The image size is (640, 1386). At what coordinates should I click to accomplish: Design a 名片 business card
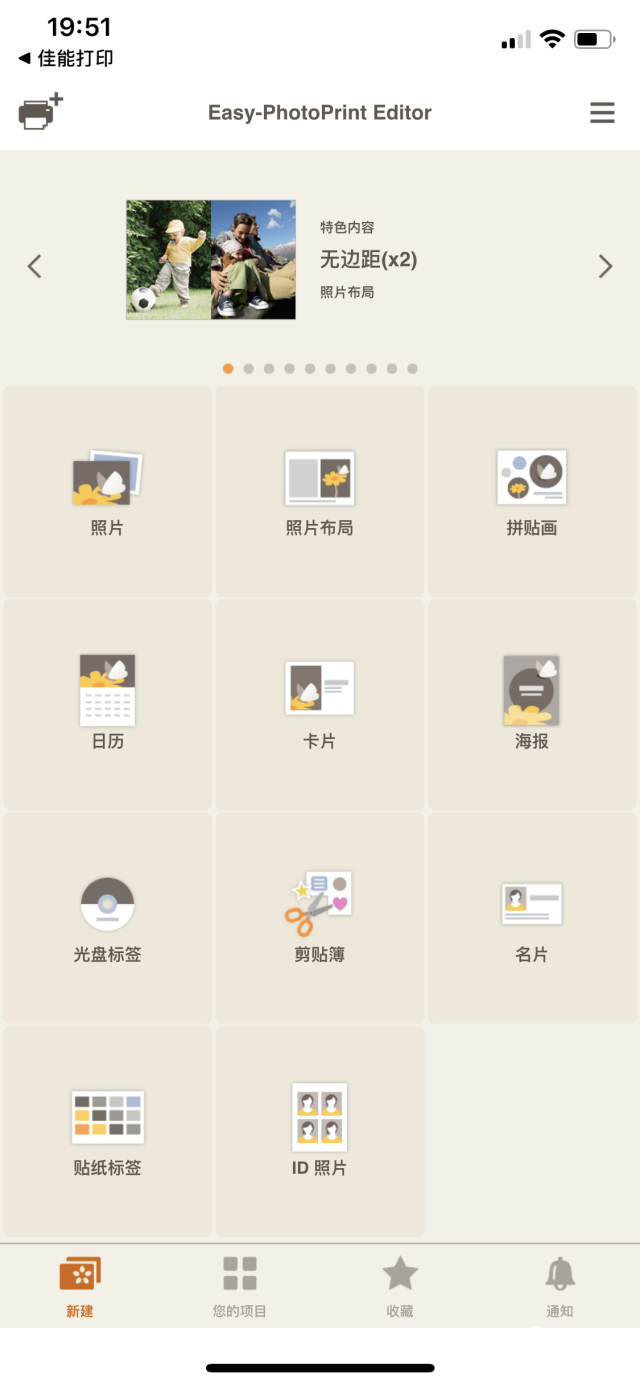click(x=532, y=917)
